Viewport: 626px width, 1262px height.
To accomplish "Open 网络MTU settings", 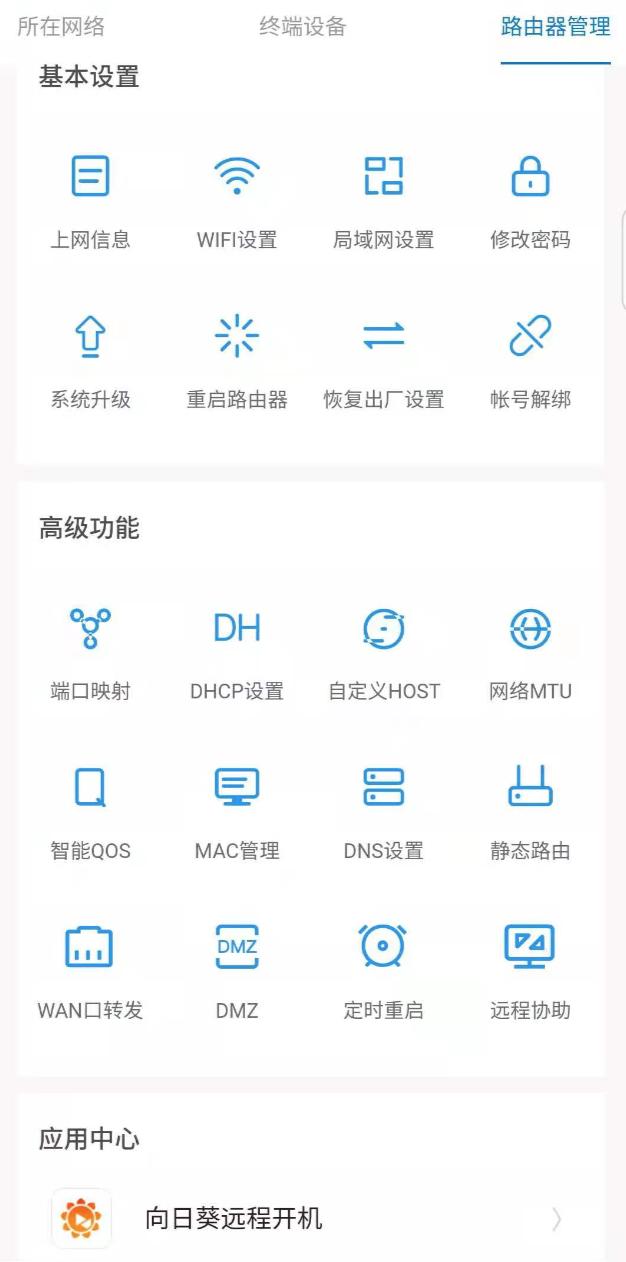I will (530, 651).
